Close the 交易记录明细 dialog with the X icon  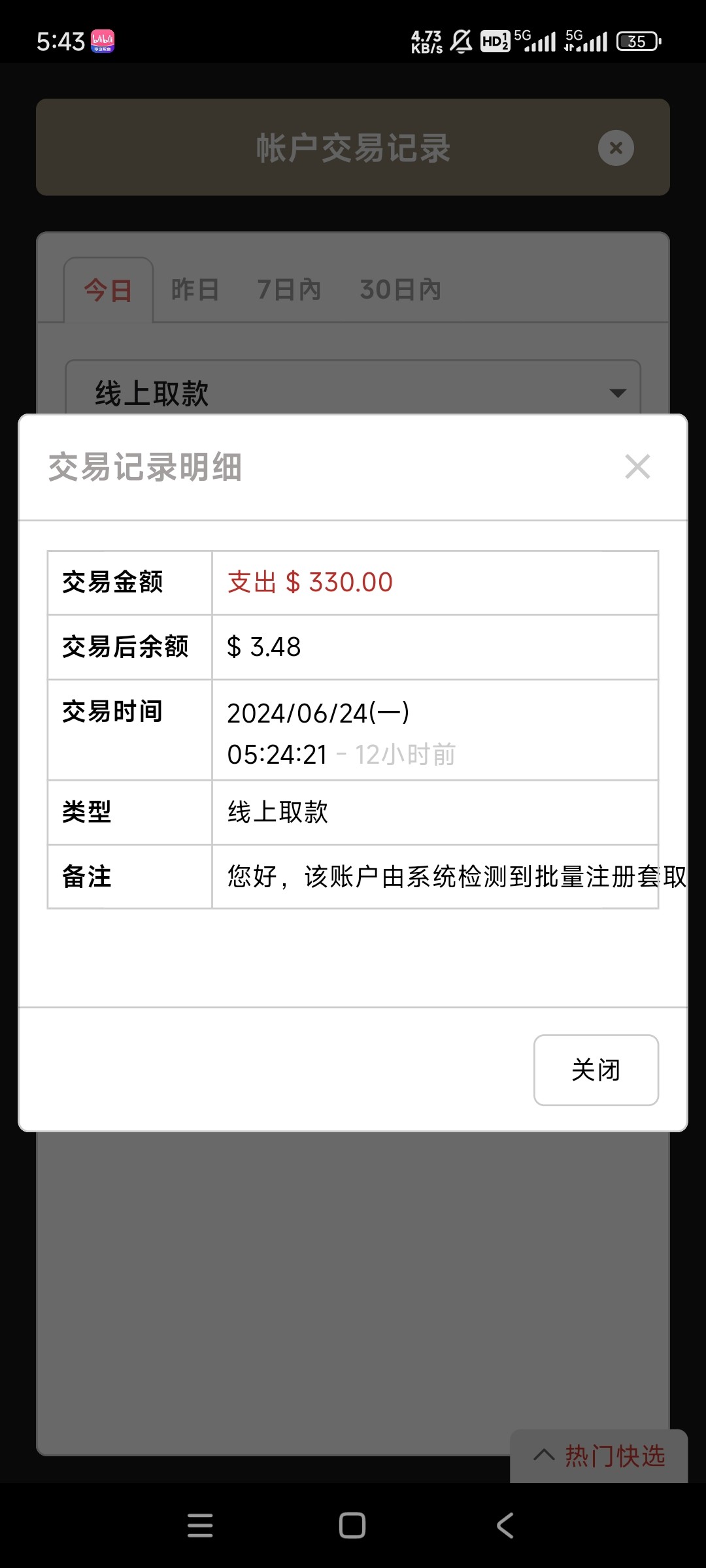pyautogui.click(x=637, y=467)
